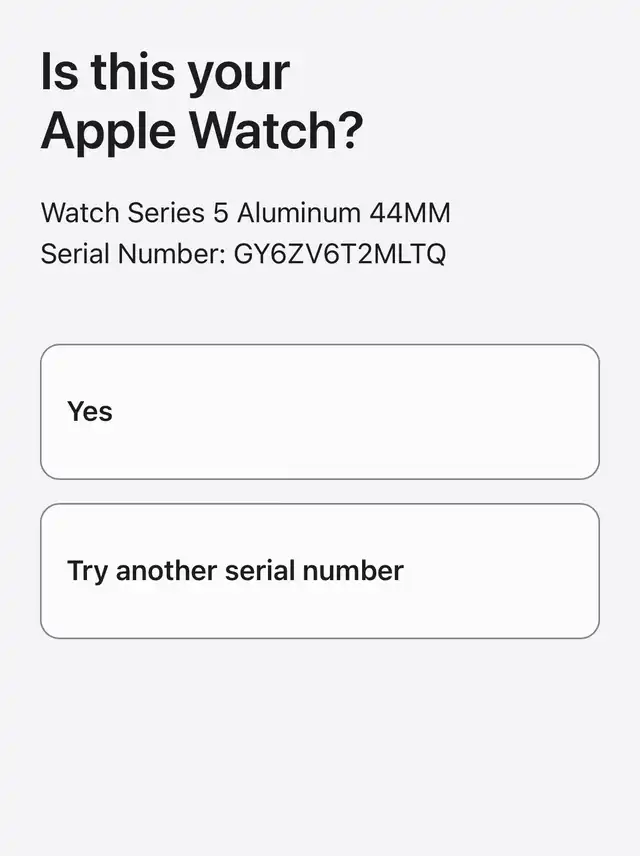
Task: Select Try another serial number
Action: pyautogui.click(x=320, y=571)
